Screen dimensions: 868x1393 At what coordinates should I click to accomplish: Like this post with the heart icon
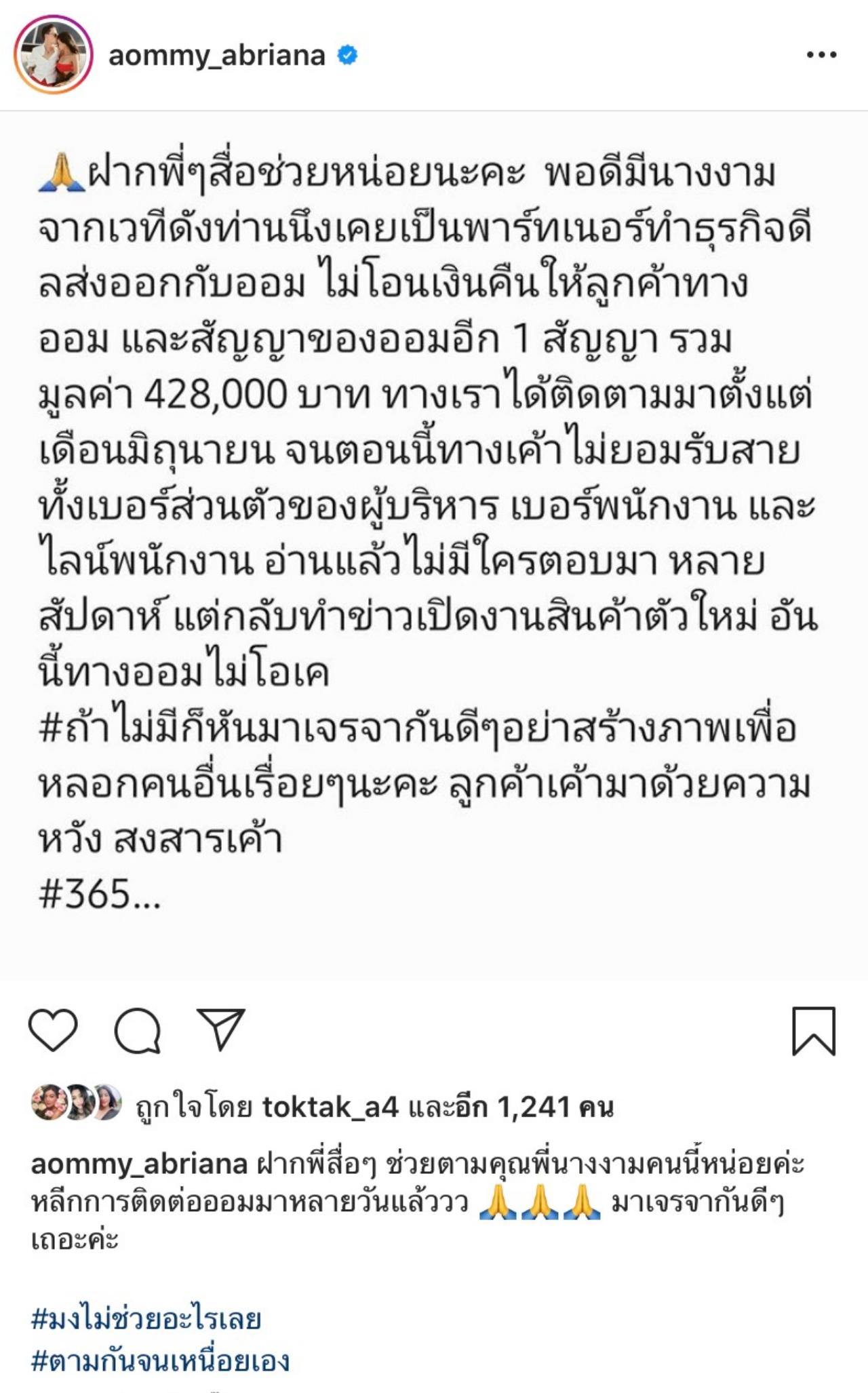[x=53, y=1030]
